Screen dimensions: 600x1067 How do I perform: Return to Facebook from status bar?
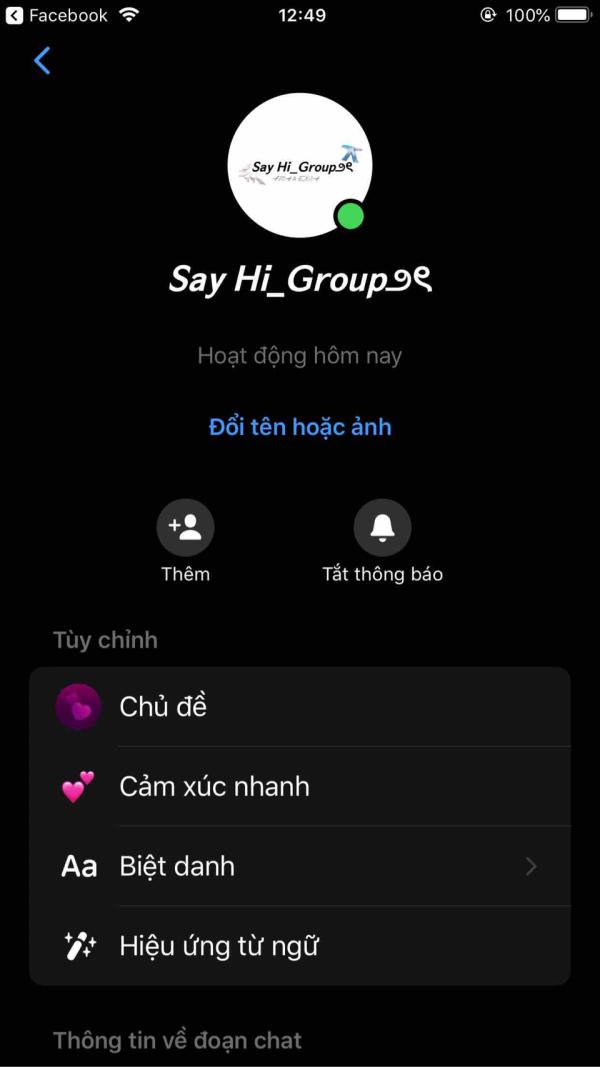[56, 15]
